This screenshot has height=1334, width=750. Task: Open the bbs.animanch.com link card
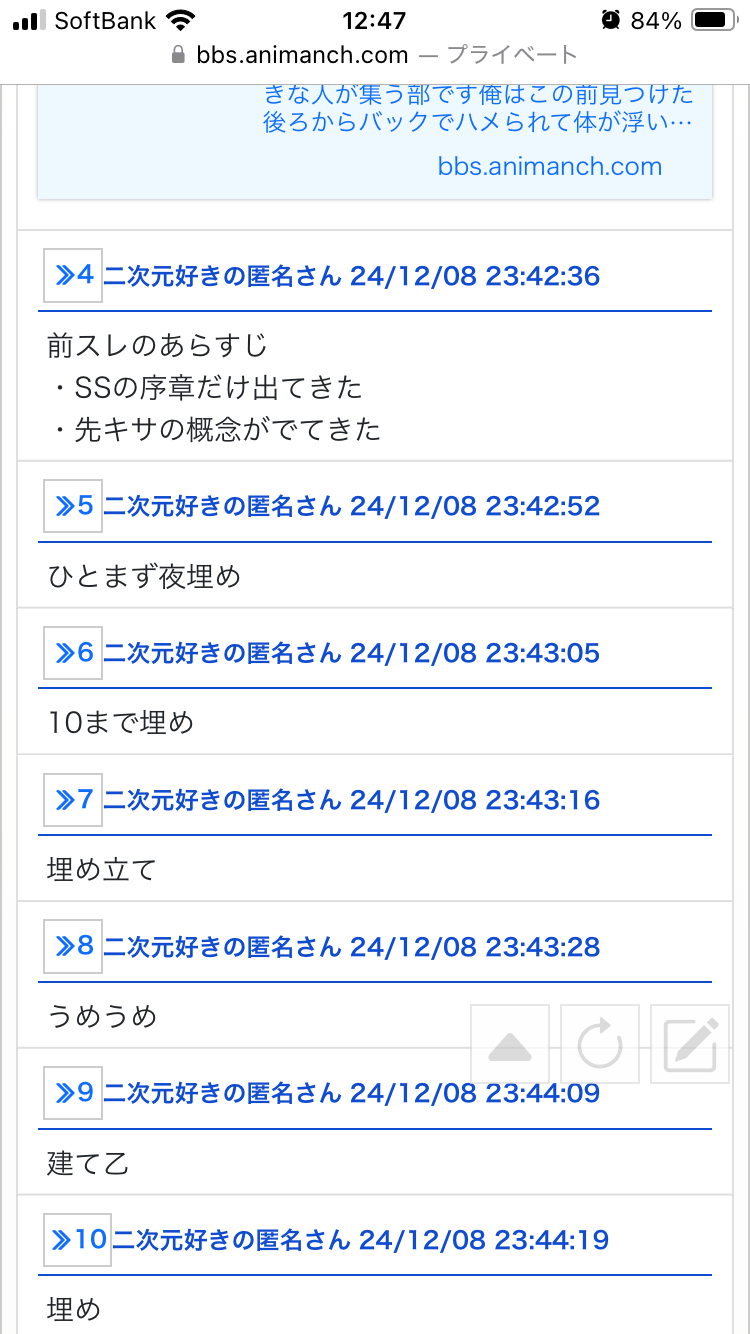pos(375,142)
